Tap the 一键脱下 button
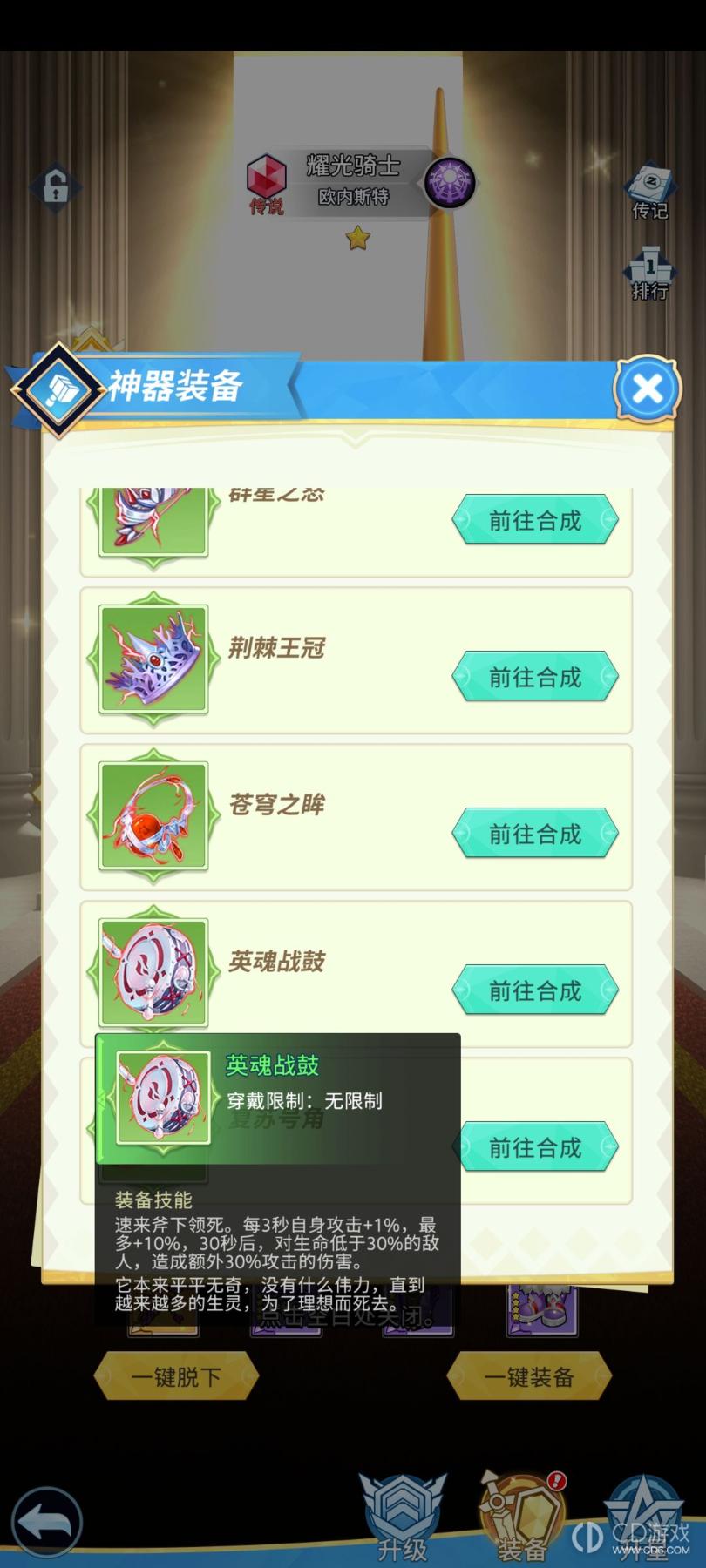706x1568 pixels. [x=176, y=1376]
